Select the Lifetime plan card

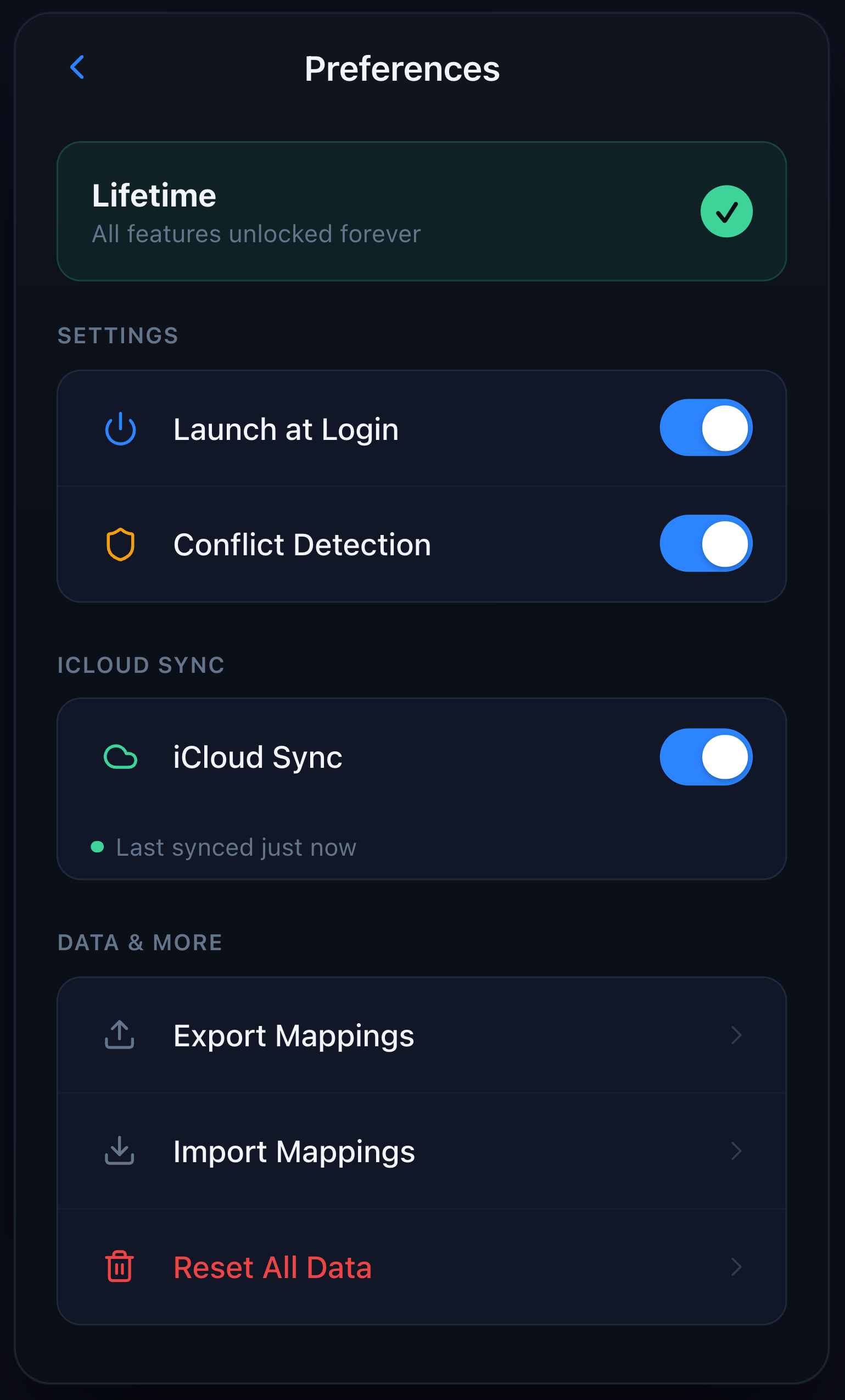423,210
